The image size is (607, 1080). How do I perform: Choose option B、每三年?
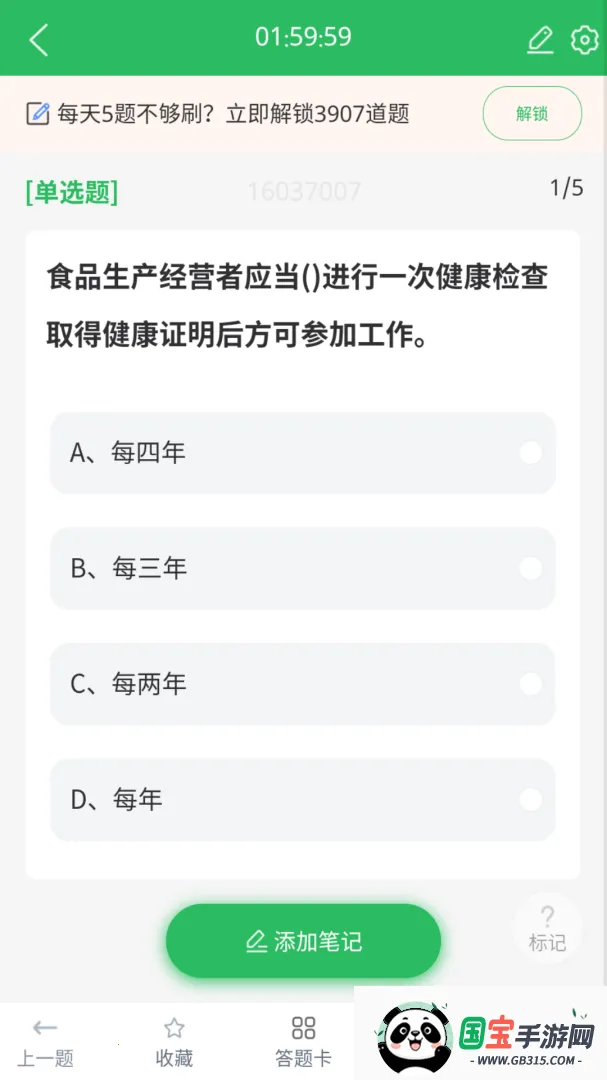click(302, 569)
